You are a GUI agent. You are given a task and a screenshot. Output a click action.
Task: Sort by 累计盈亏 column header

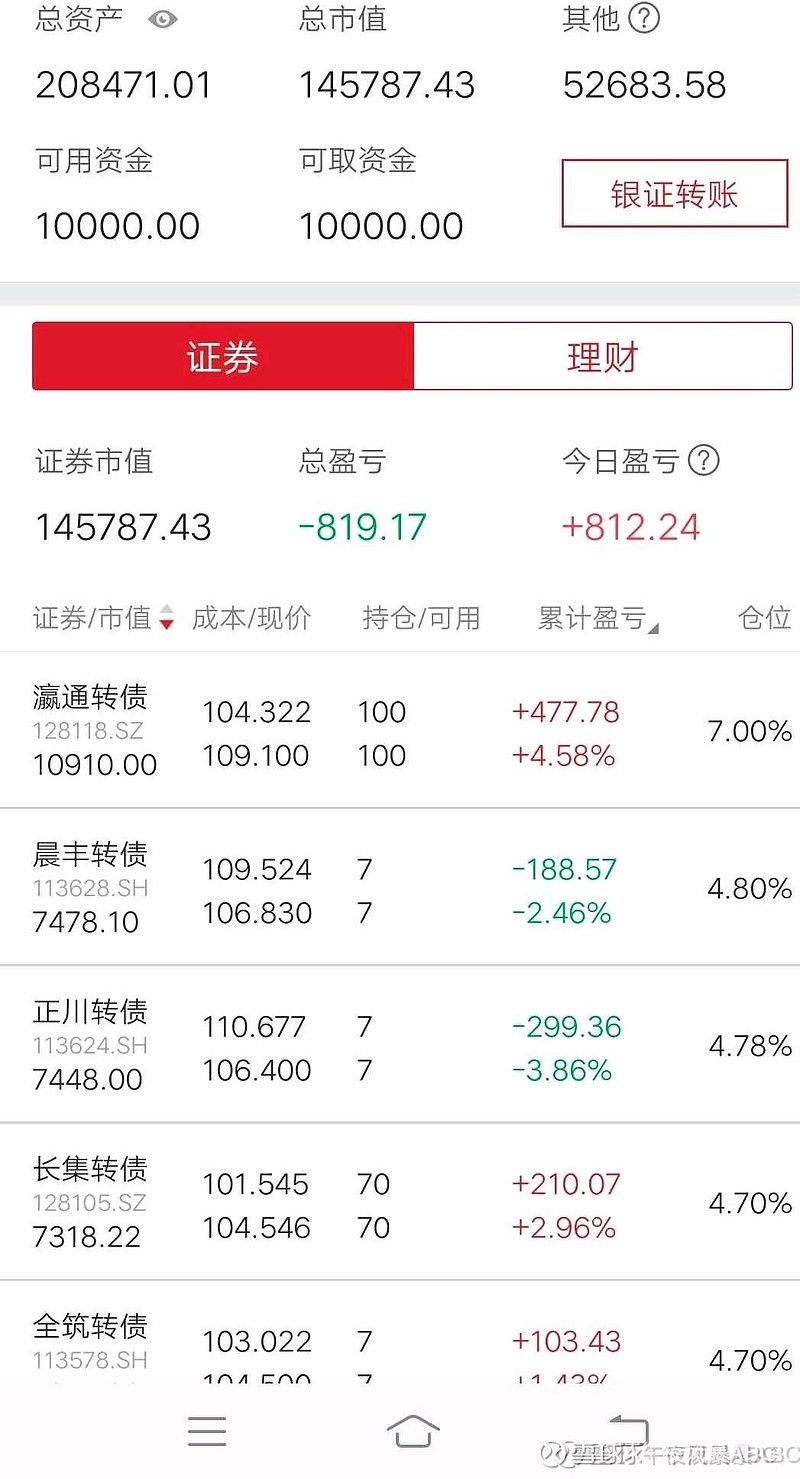pyautogui.click(x=598, y=618)
